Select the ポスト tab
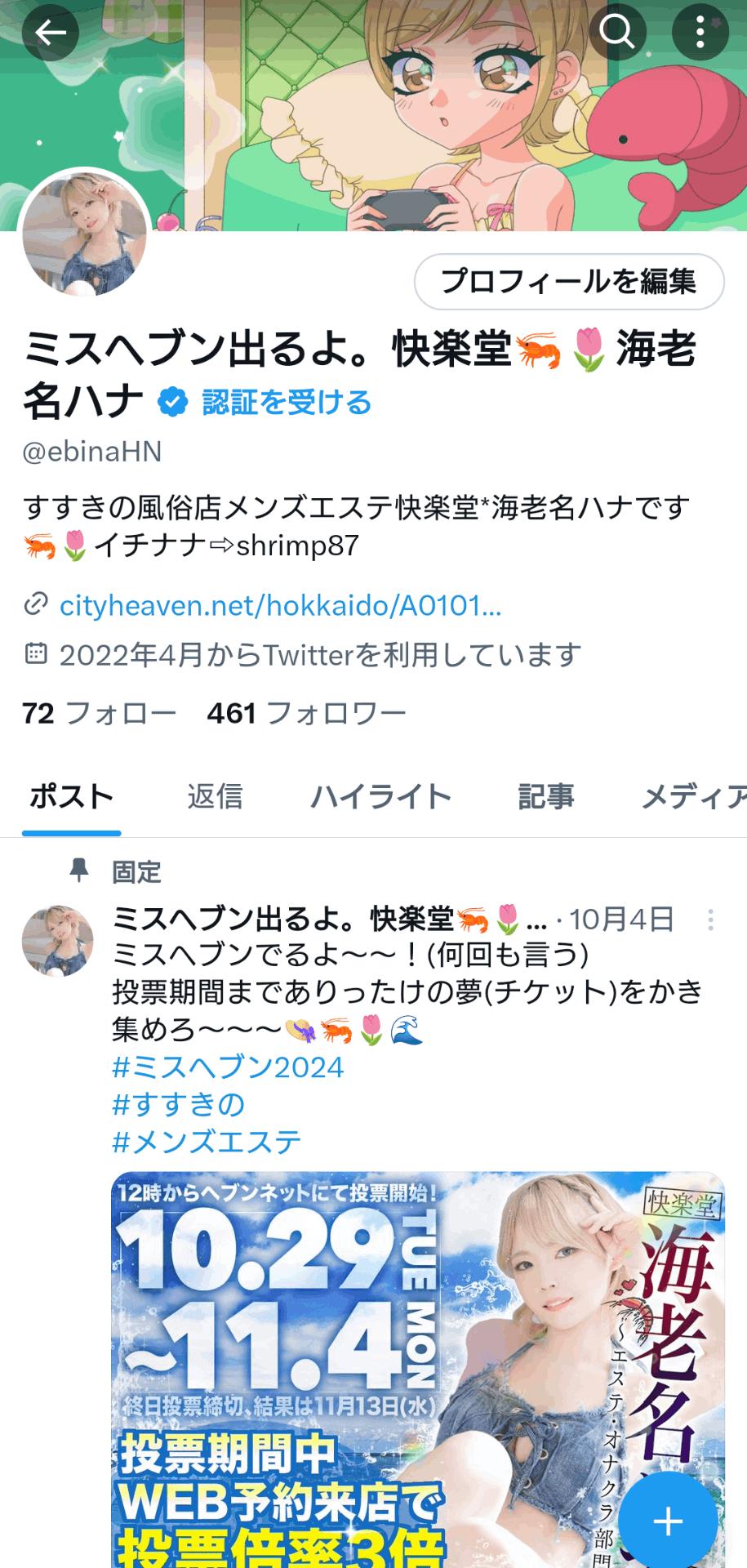Screen dimensions: 747x1568 tap(72, 796)
